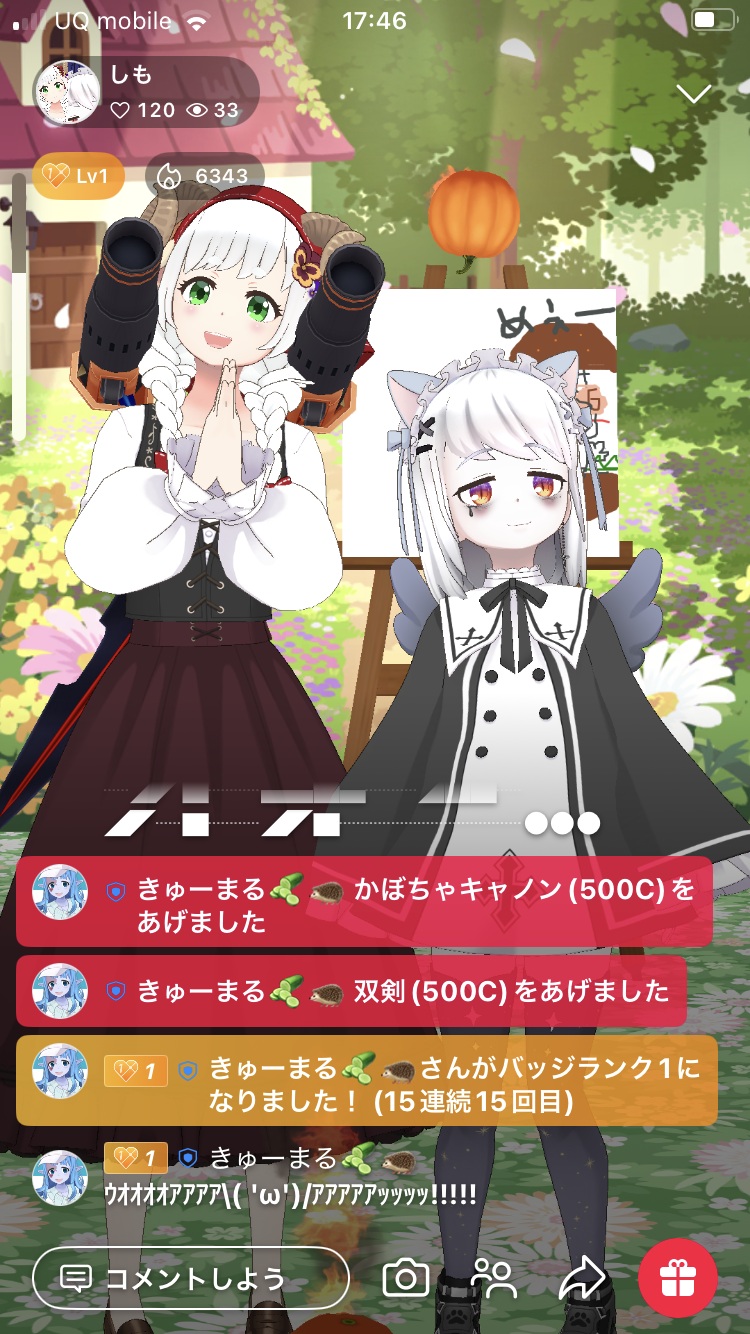750x1334 pixels.
Task: Collapse the stream with the down chevron
Action: [693, 94]
